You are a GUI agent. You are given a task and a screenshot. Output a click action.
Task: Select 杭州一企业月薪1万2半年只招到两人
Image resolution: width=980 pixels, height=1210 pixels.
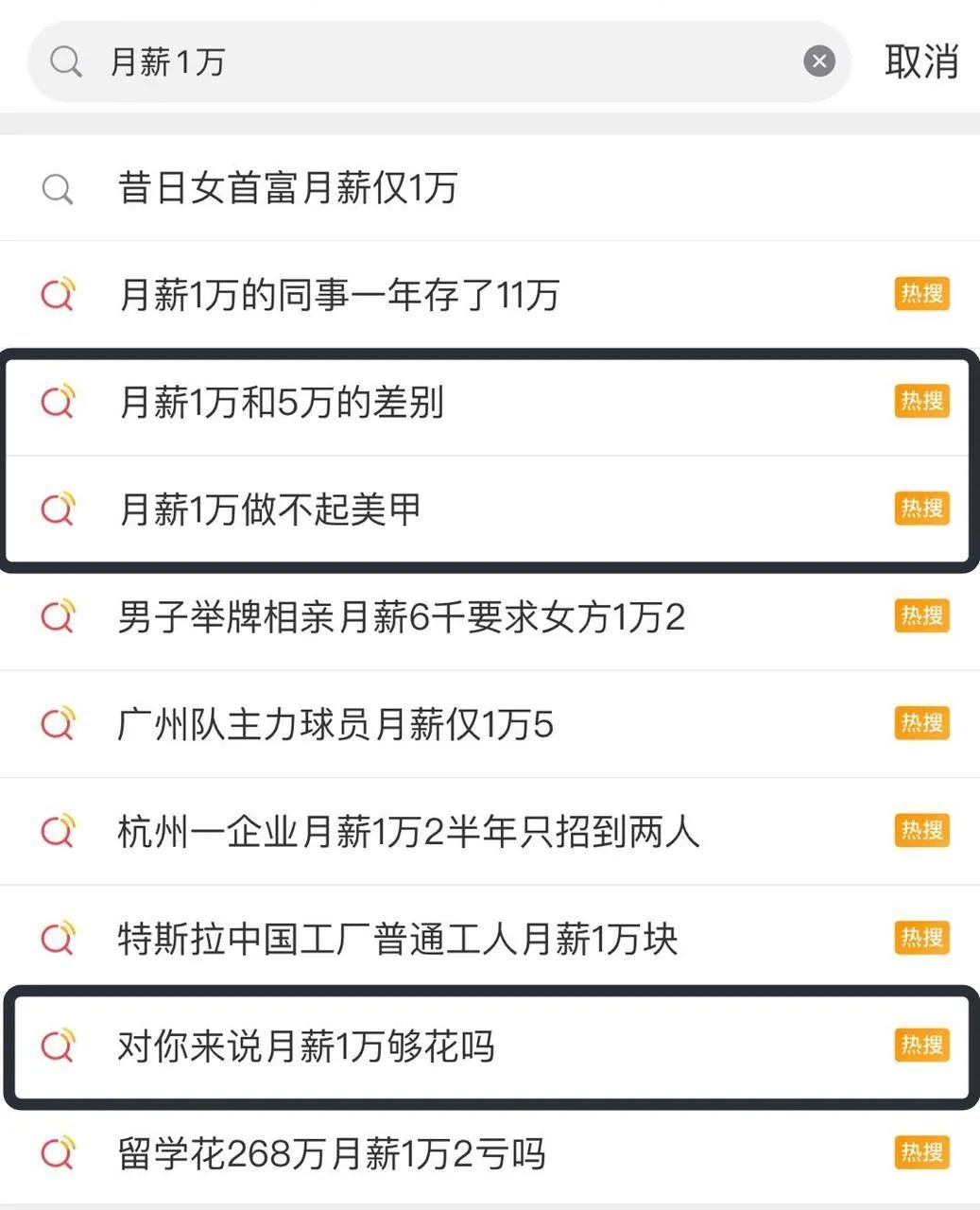point(408,833)
